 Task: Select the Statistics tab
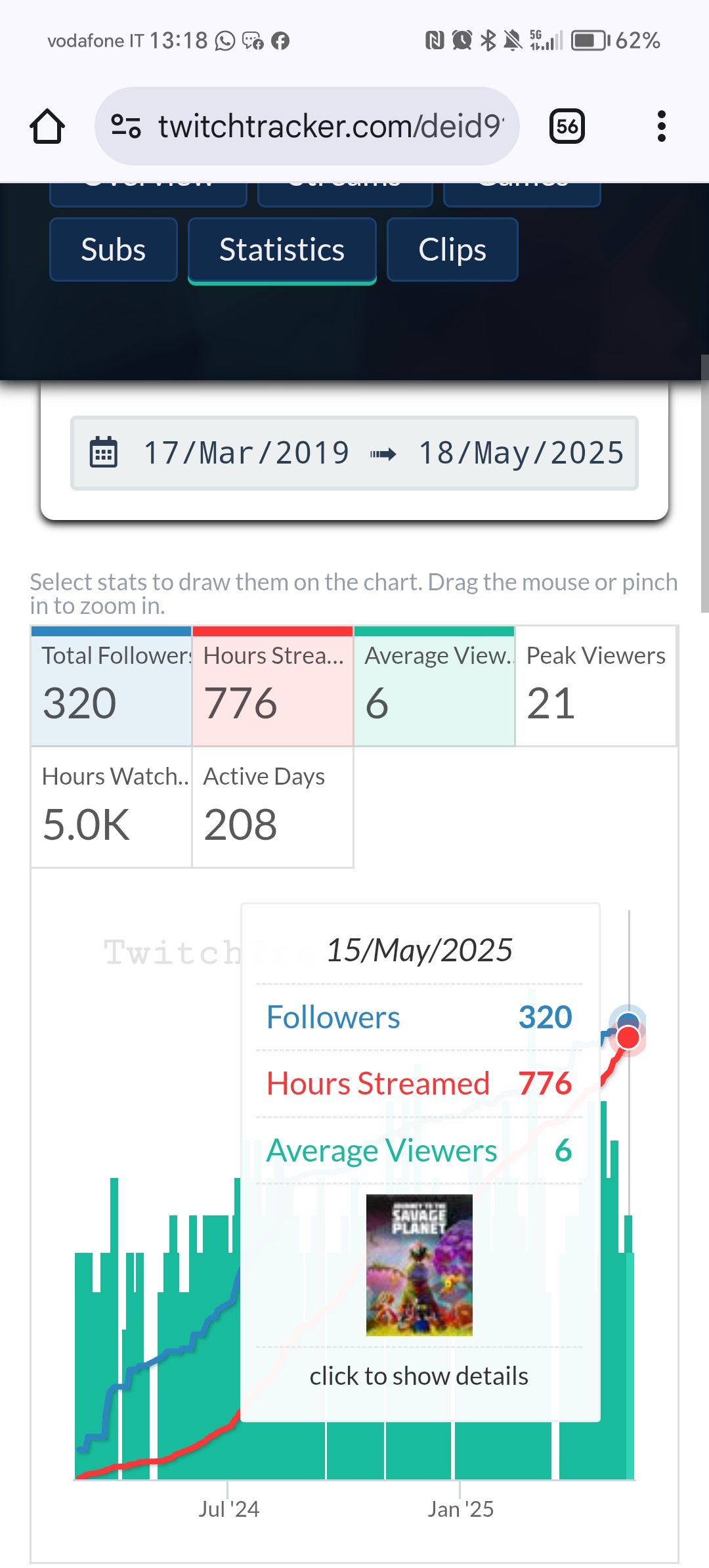(x=282, y=250)
